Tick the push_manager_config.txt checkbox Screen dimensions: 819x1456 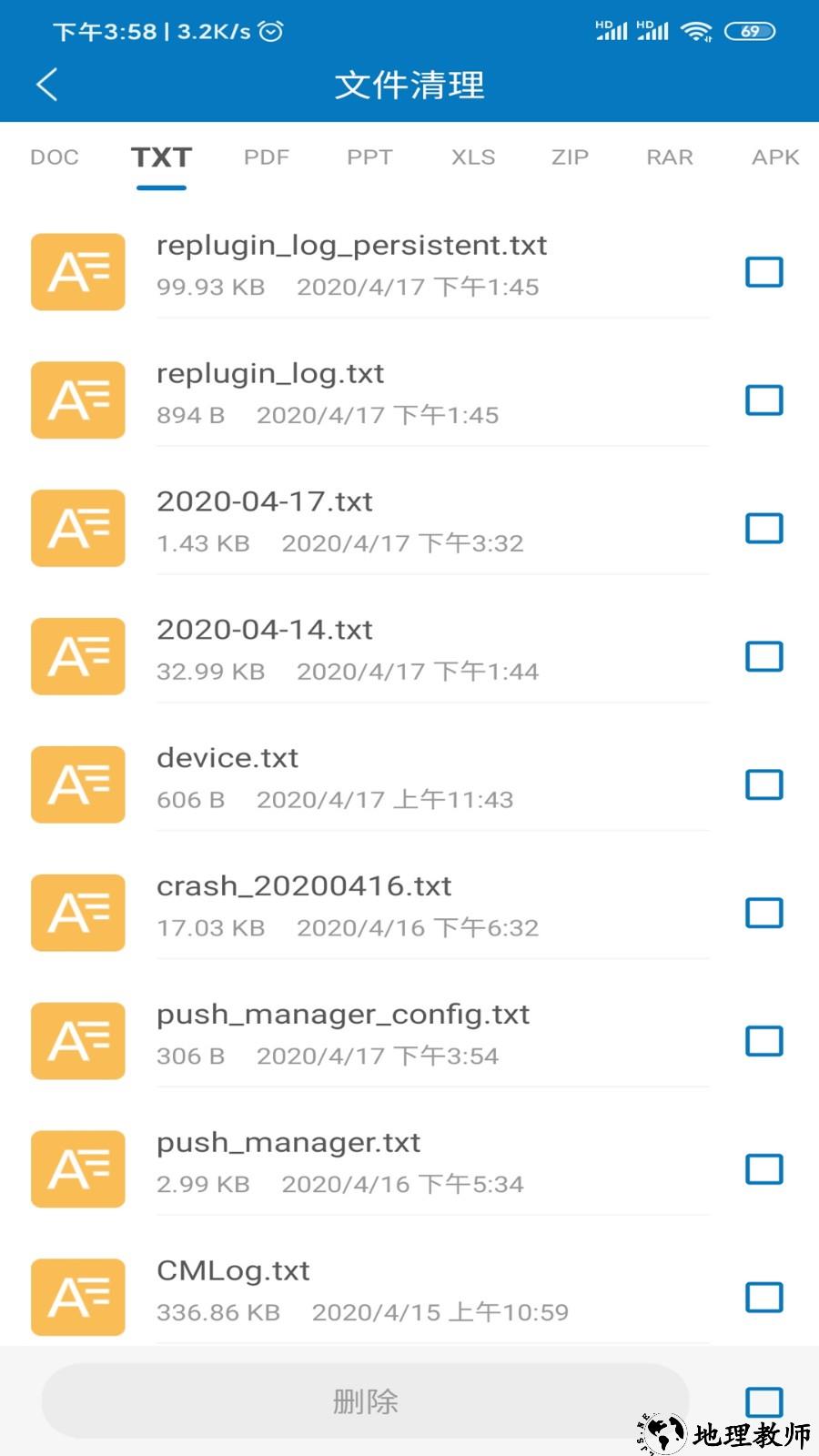[x=763, y=1041]
